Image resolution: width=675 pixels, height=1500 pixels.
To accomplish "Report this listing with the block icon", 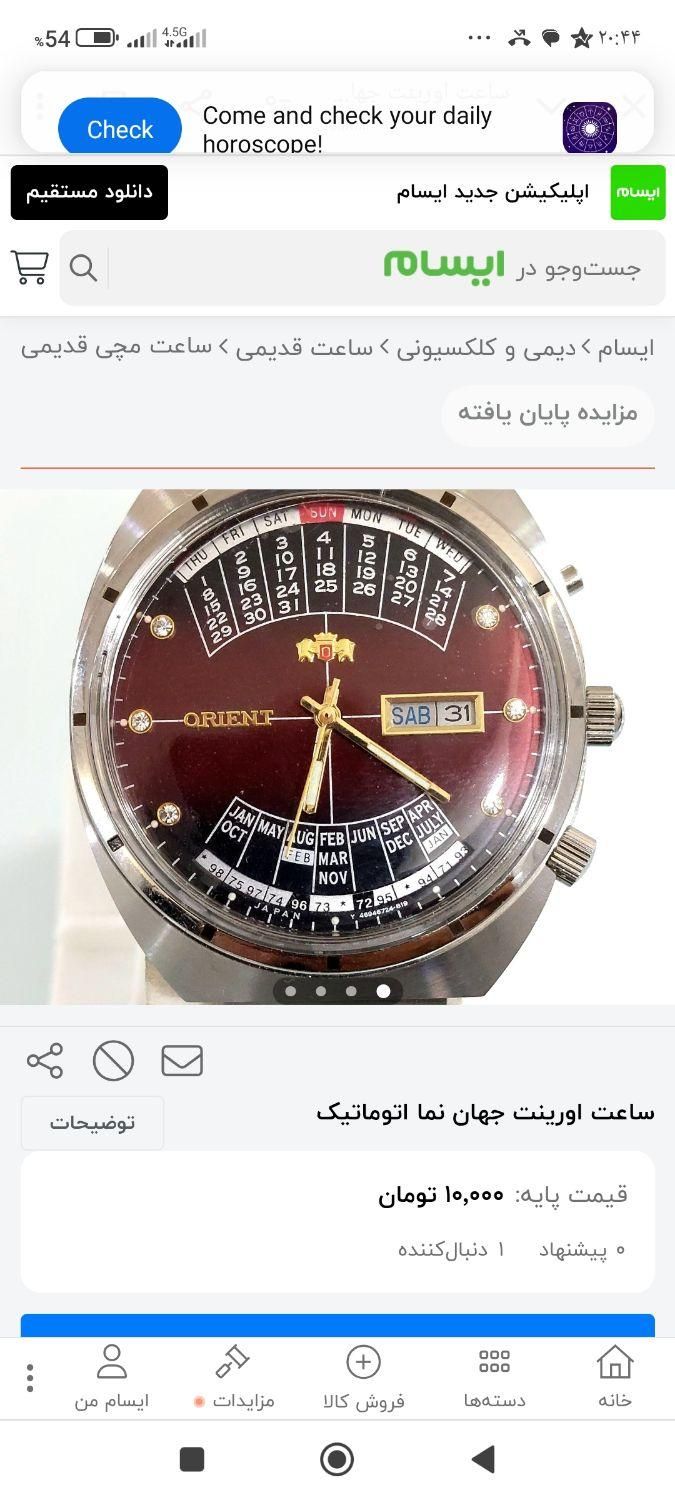I will (113, 1060).
